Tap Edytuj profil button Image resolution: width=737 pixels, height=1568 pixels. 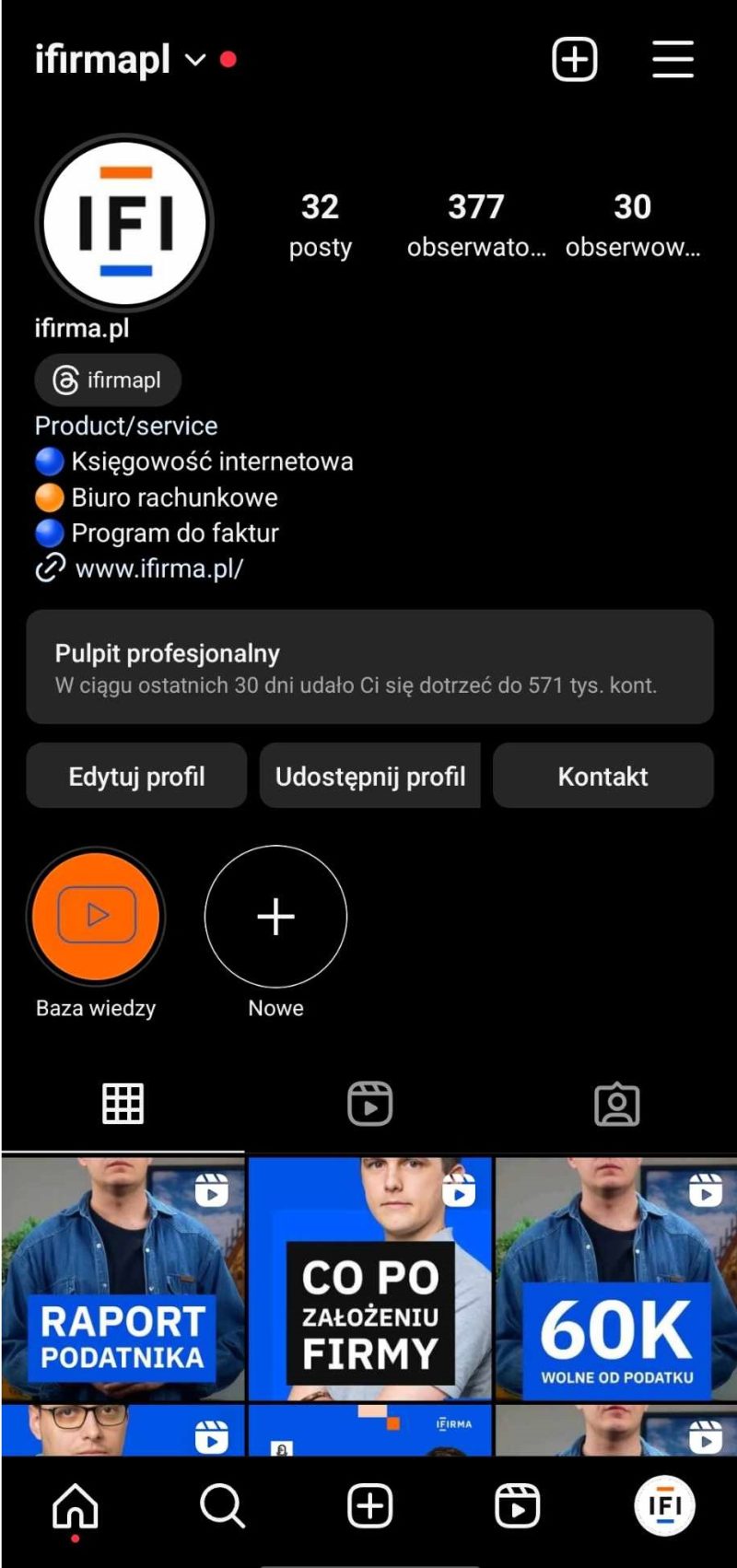[136, 777]
